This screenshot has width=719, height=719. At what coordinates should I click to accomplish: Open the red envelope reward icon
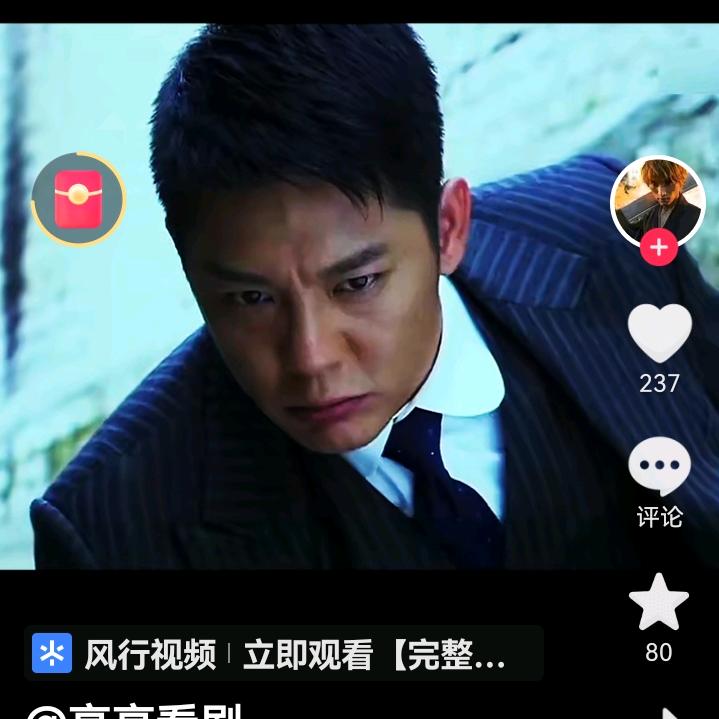click(x=78, y=199)
